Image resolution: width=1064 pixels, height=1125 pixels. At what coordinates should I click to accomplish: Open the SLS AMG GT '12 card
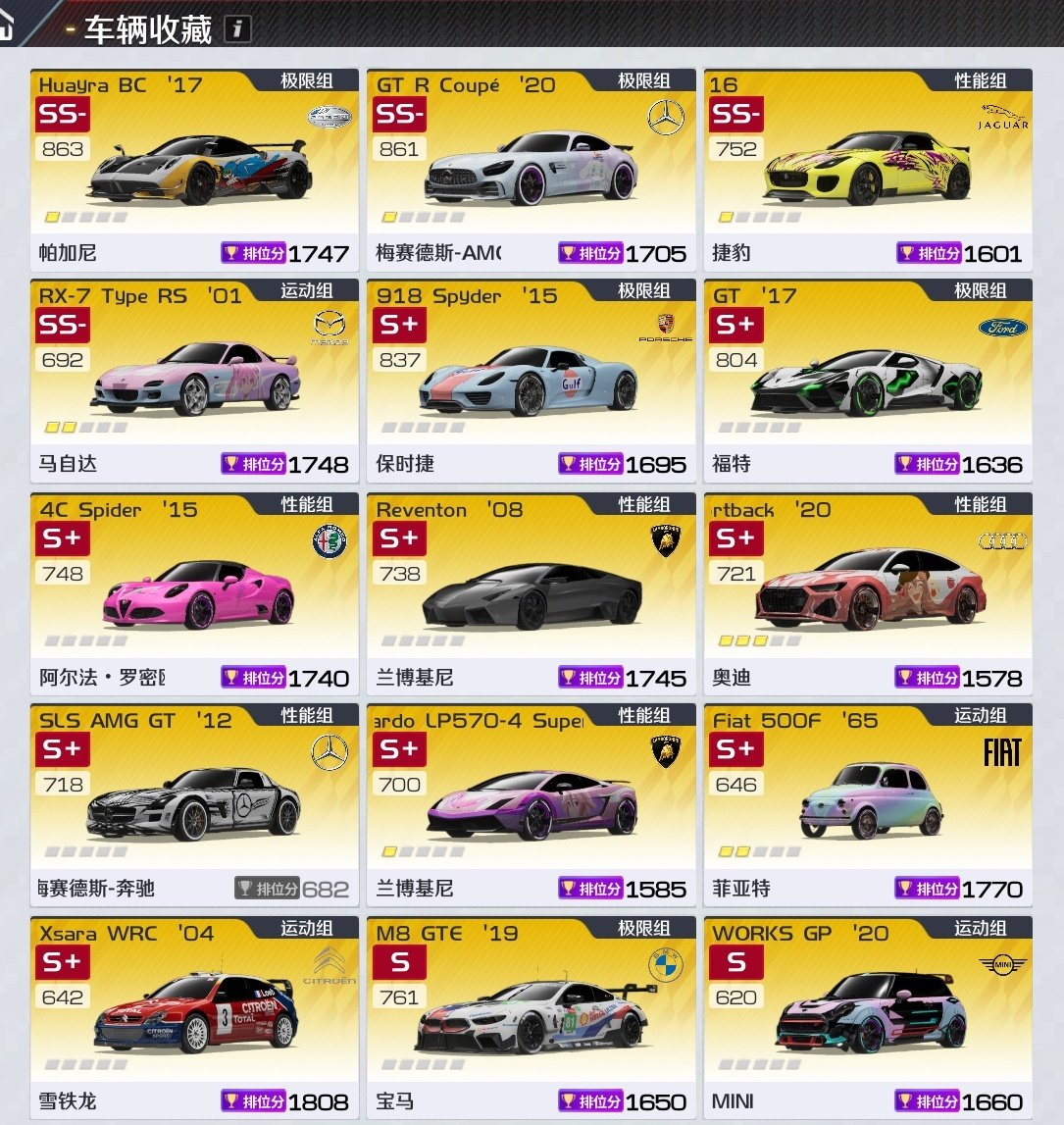[x=194, y=806]
